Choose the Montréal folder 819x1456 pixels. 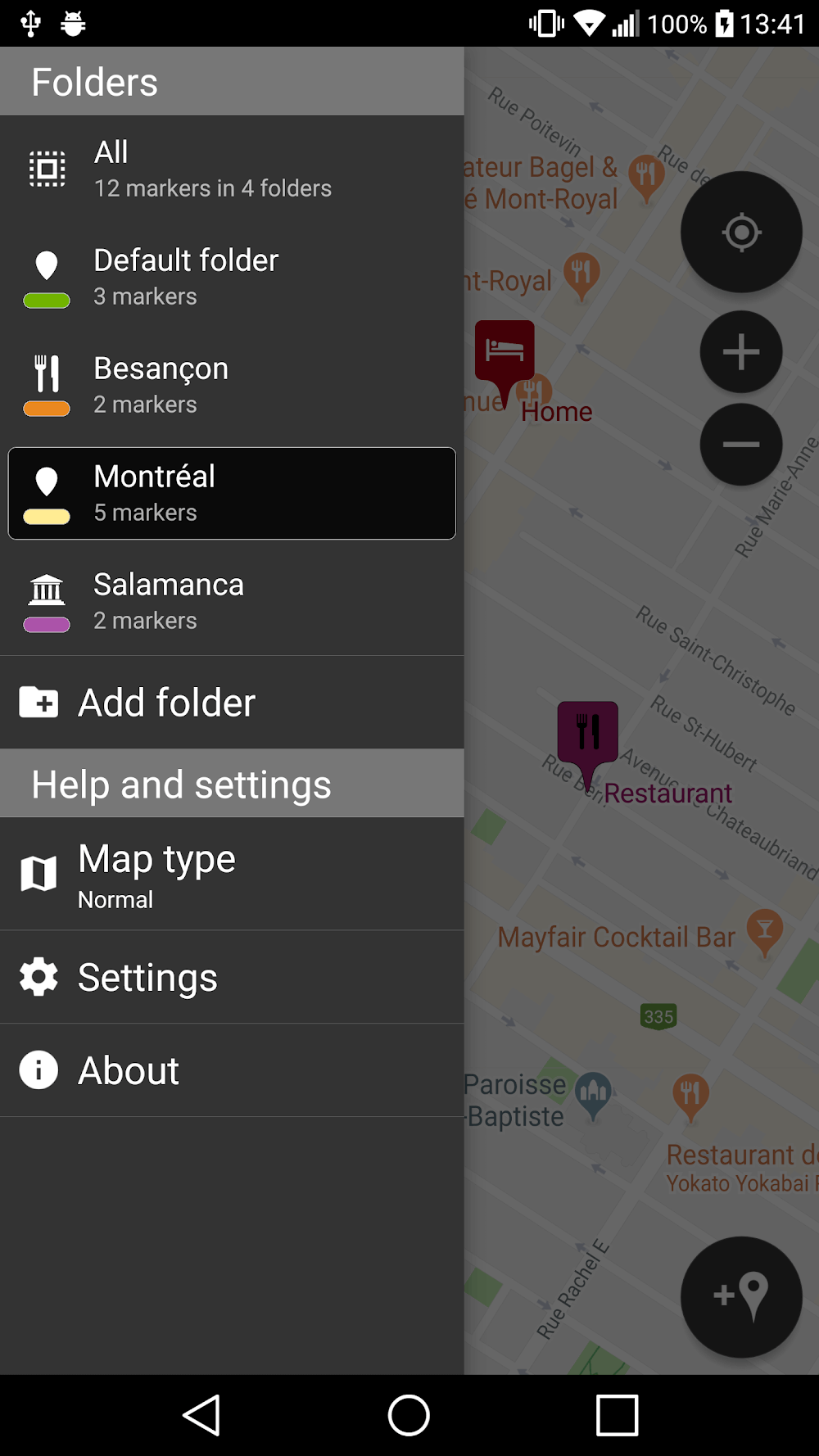click(x=232, y=493)
